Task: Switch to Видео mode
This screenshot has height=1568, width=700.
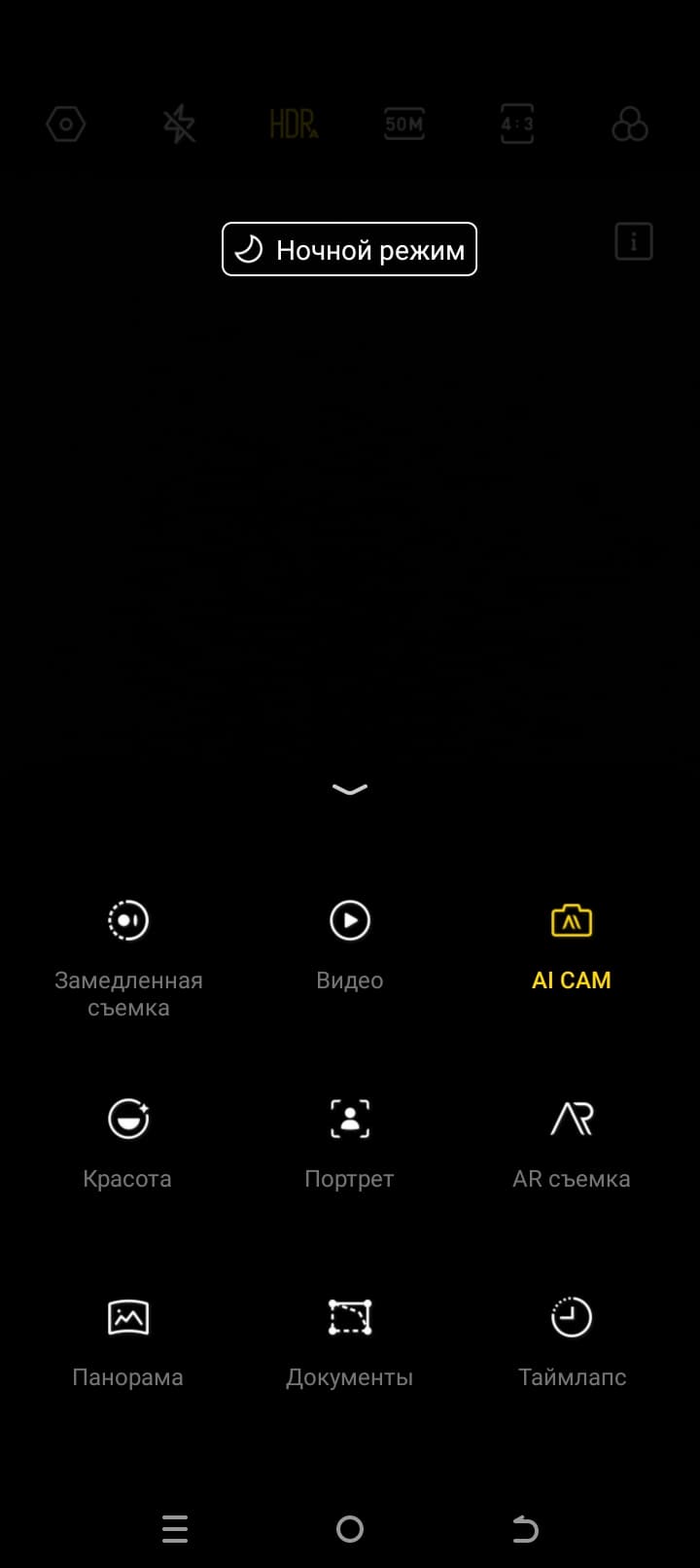Action: click(x=350, y=942)
